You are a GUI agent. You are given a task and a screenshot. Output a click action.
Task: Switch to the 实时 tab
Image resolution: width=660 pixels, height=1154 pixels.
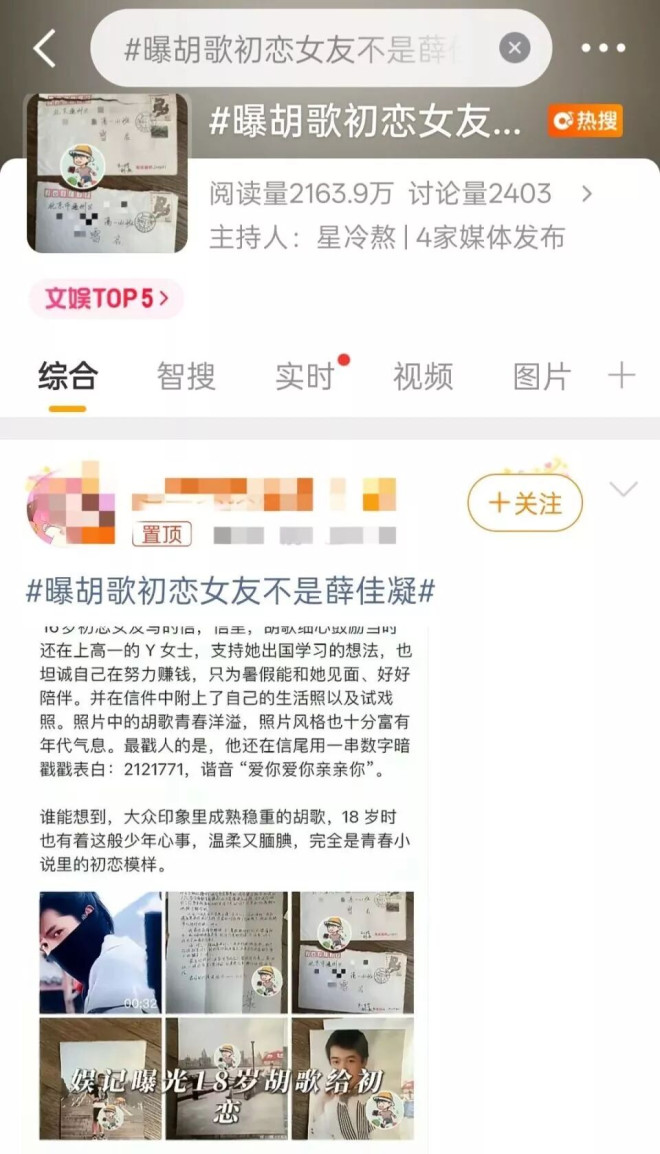[305, 377]
